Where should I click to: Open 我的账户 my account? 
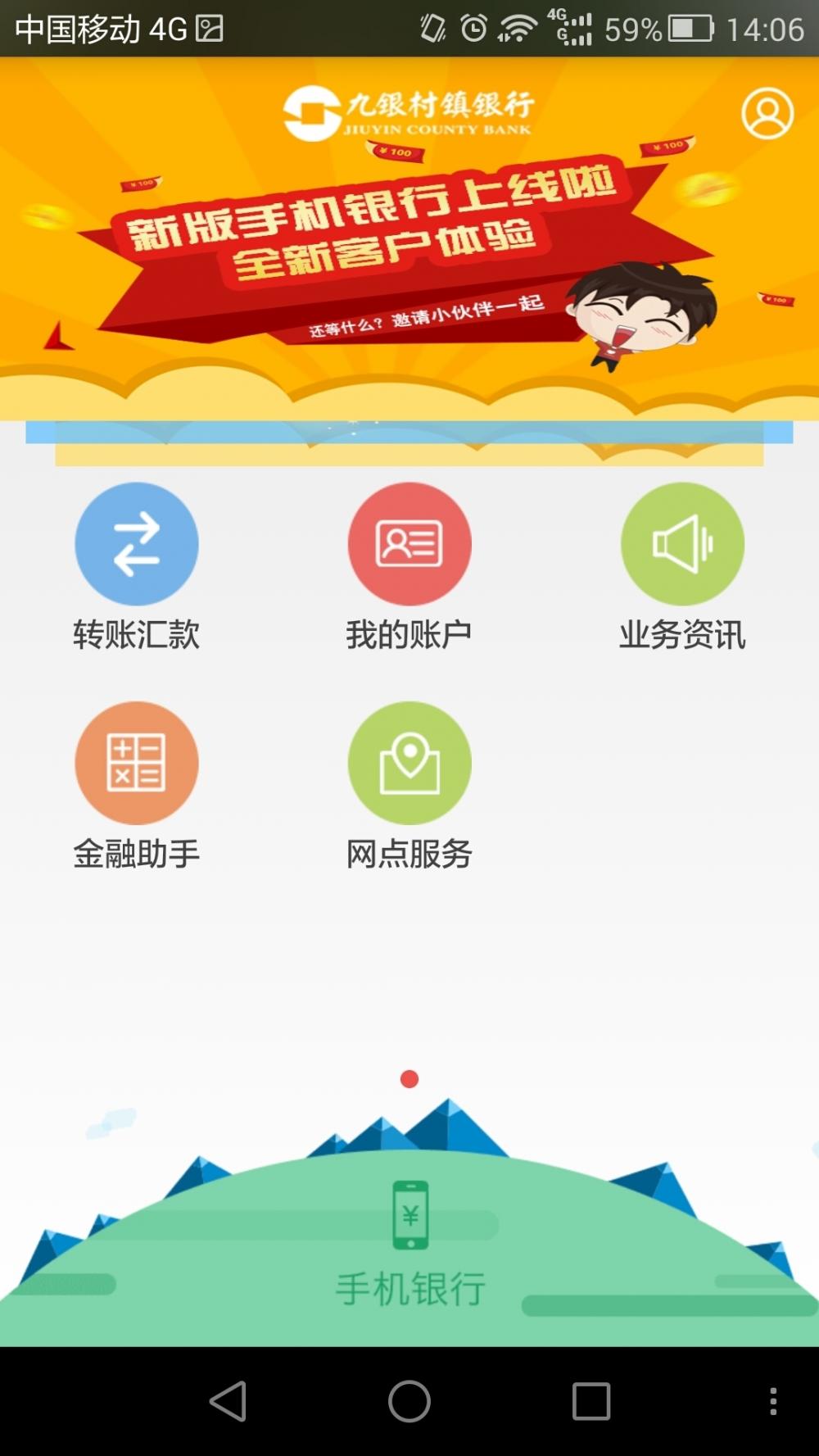click(x=409, y=567)
